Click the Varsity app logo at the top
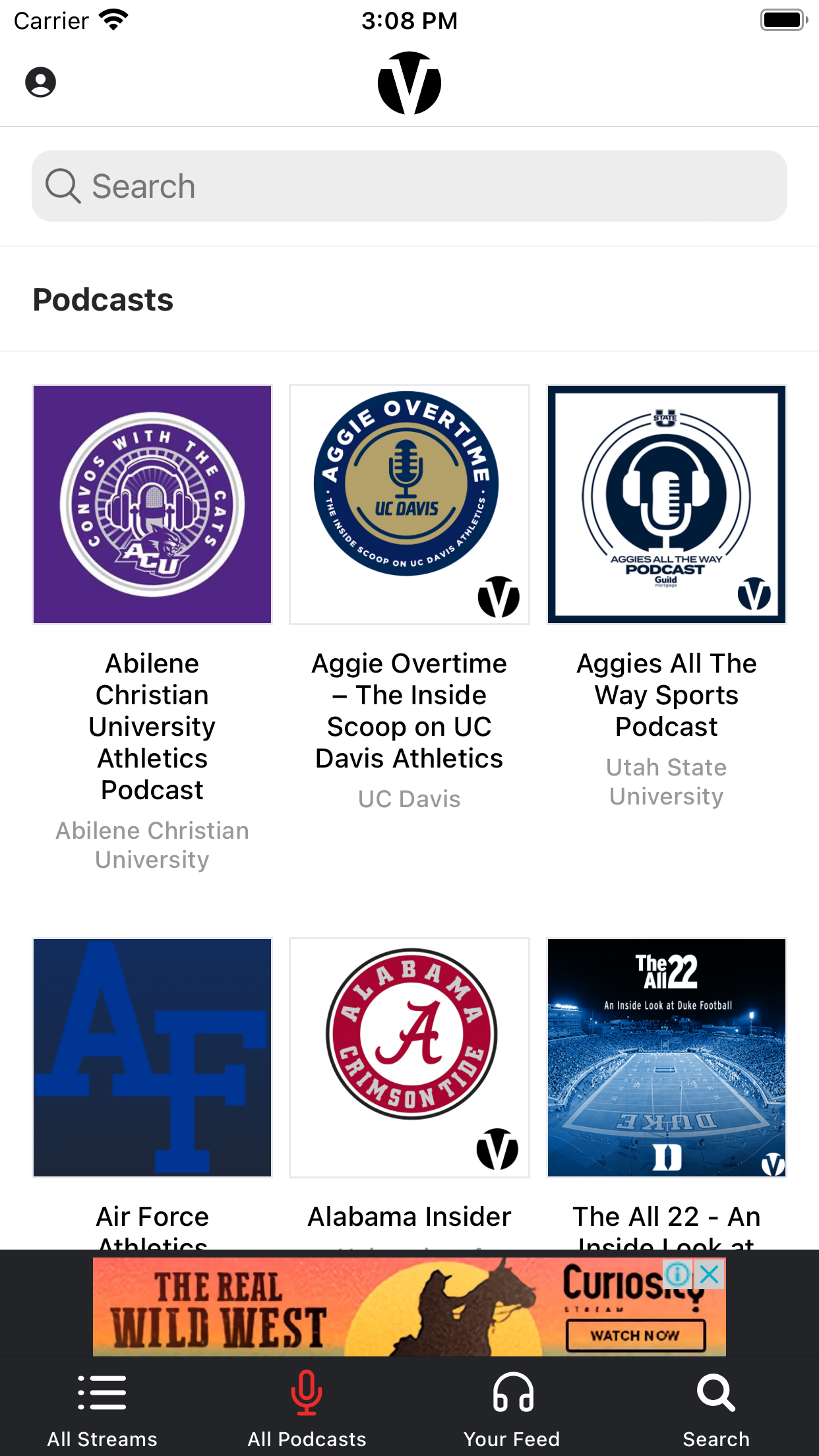Viewport: 819px width, 1456px height. pyautogui.click(x=409, y=83)
